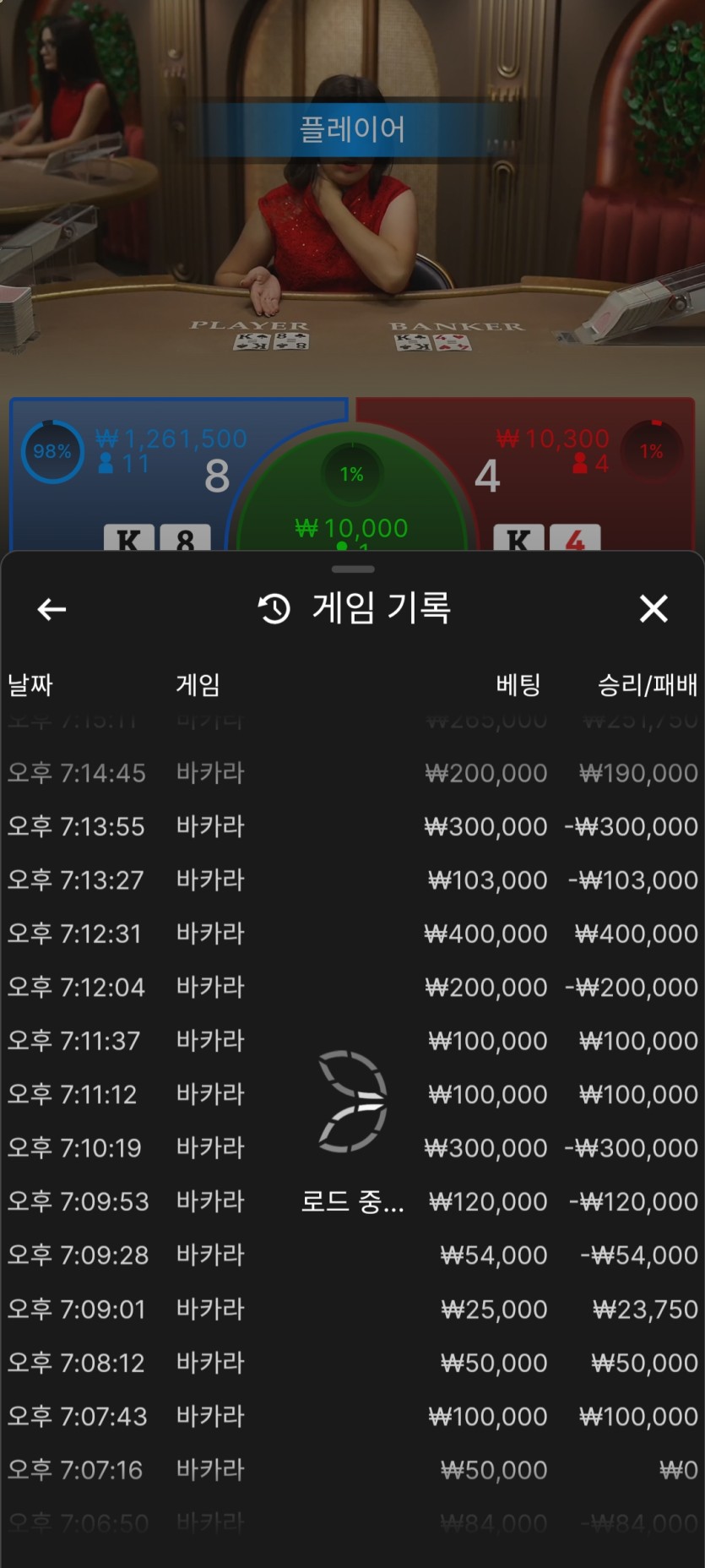The height and width of the screenshot is (1568, 705).
Task: Open the 오후 7:13:55 game record
Action: click(352, 826)
